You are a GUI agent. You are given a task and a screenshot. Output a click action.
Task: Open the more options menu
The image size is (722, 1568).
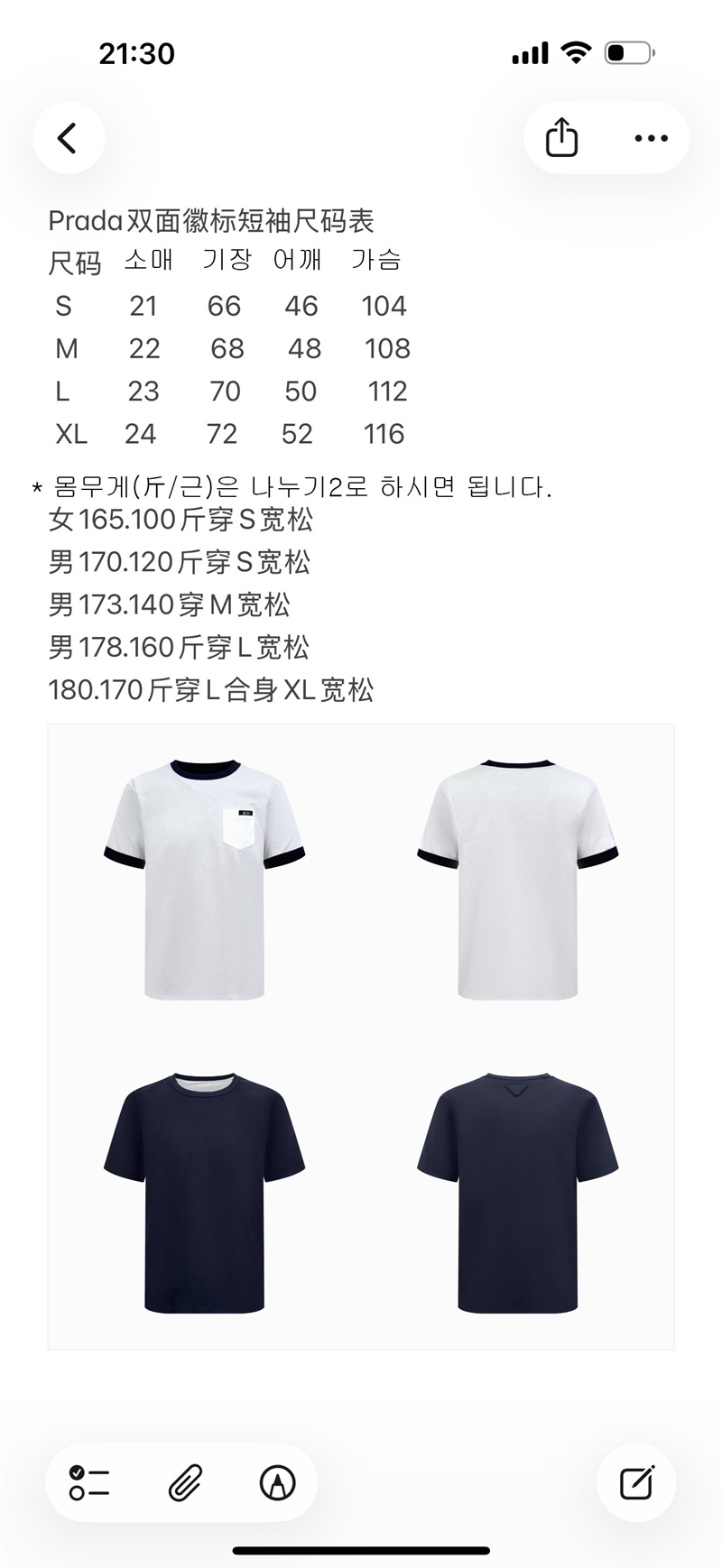651,138
